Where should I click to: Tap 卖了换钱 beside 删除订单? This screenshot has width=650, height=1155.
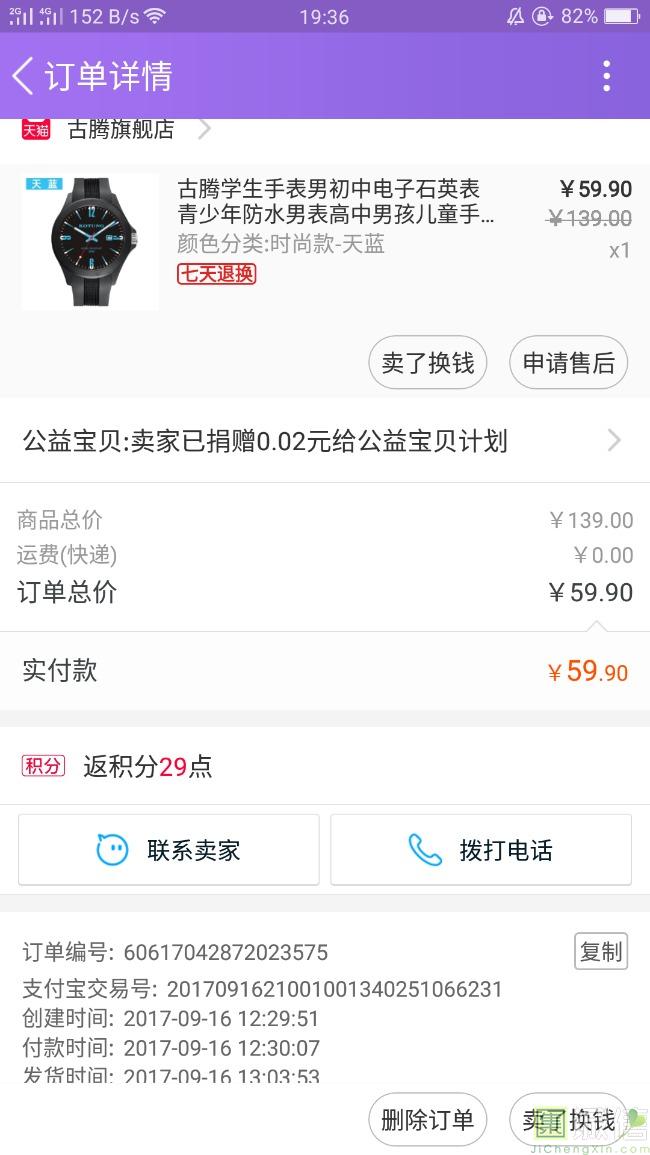pyautogui.click(x=568, y=1120)
